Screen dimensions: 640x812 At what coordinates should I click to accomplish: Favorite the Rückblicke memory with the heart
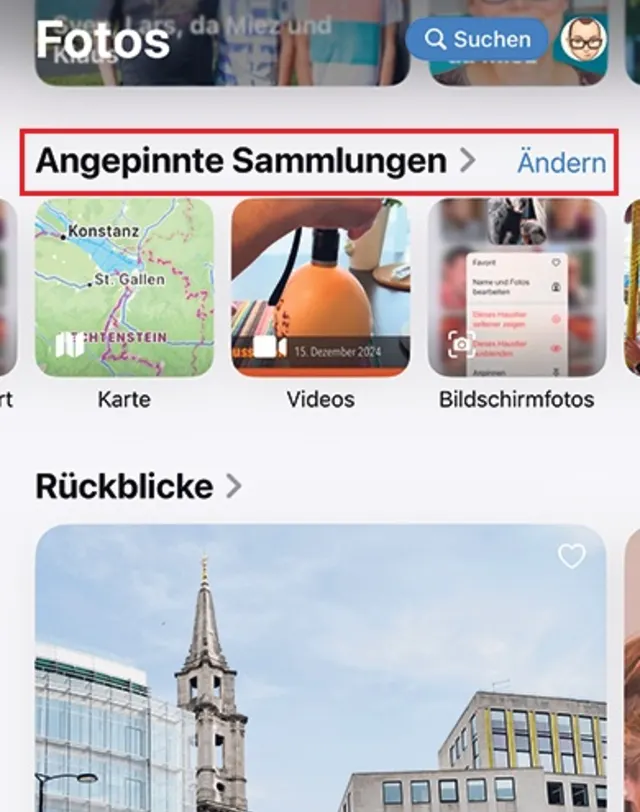(571, 556)
